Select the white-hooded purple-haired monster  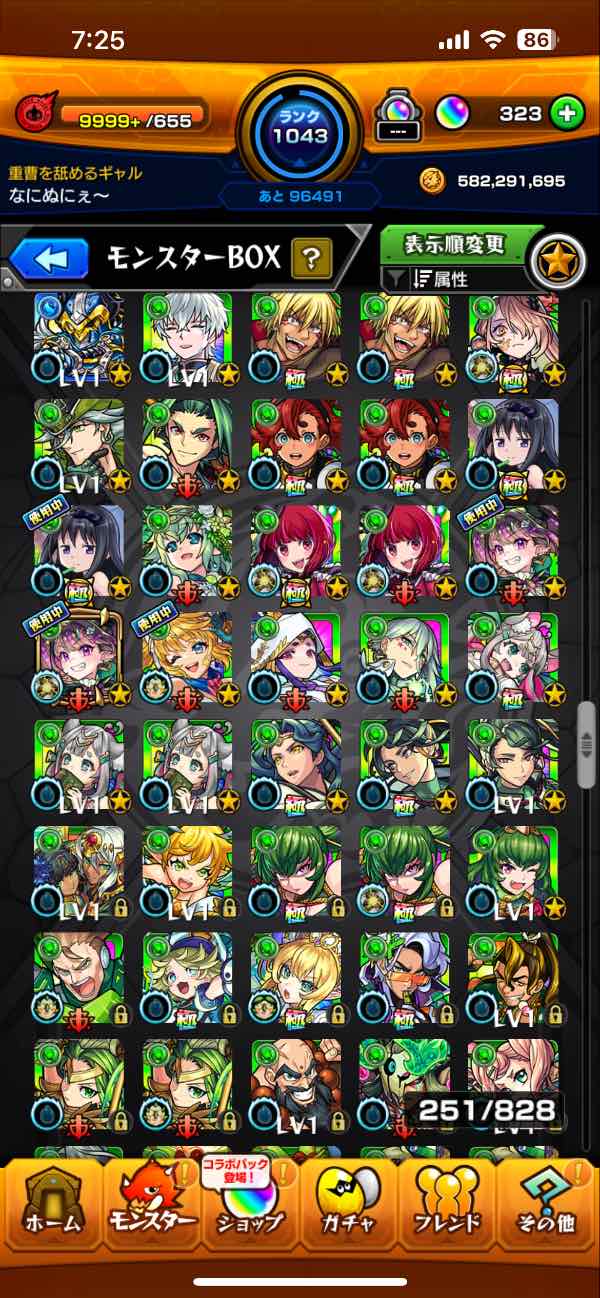tap(295, 656)
